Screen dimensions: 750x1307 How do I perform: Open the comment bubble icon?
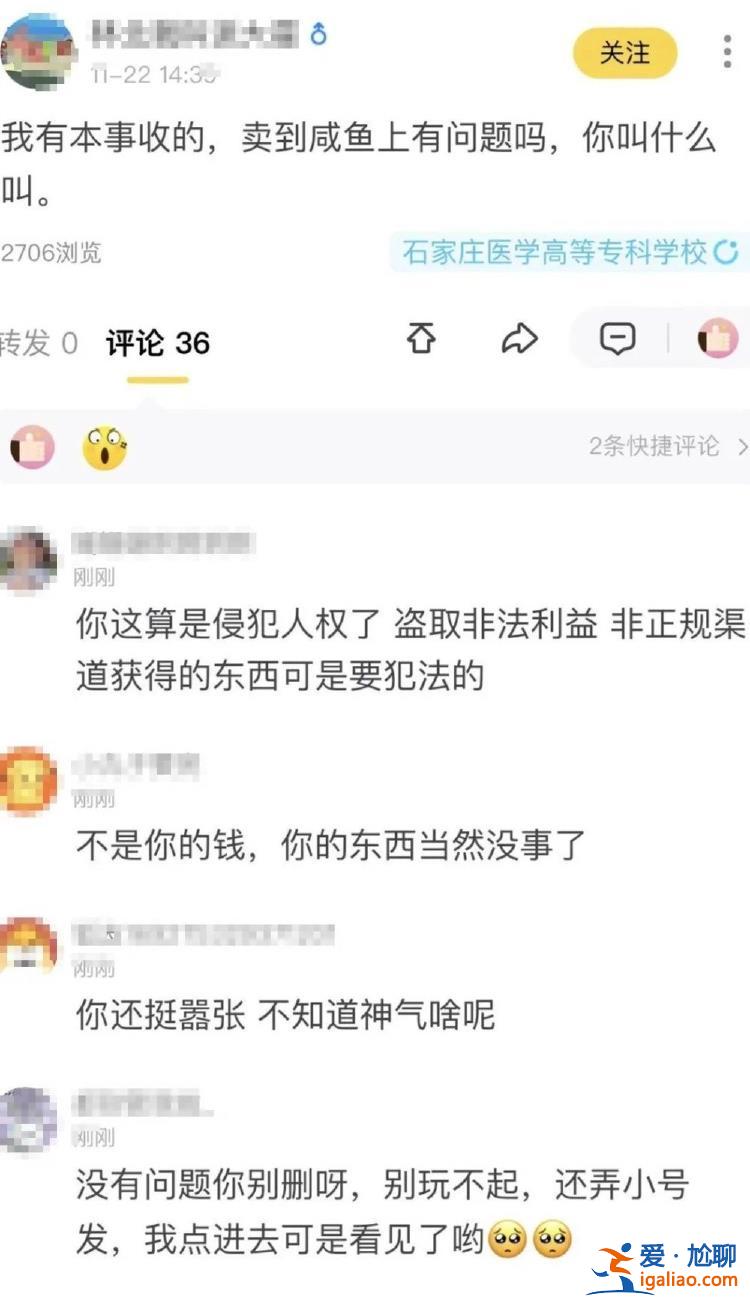click(617, 340)
